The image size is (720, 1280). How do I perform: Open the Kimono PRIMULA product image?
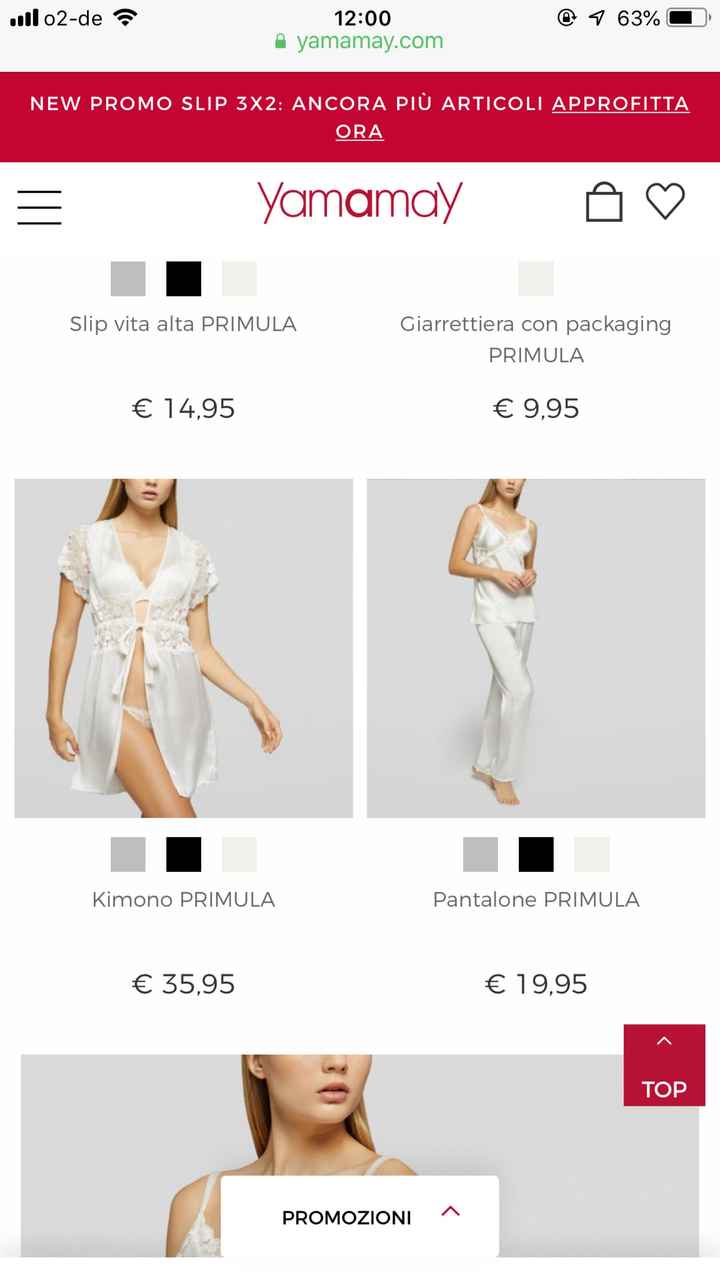click(184, 648)
